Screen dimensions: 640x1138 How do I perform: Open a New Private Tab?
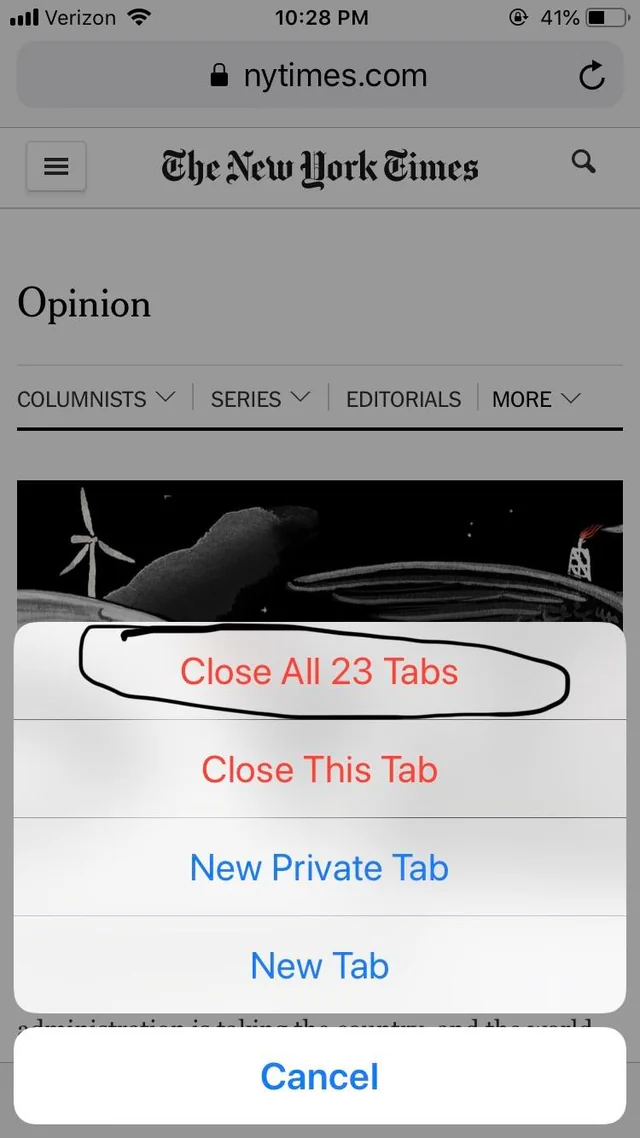pos(319,867)
